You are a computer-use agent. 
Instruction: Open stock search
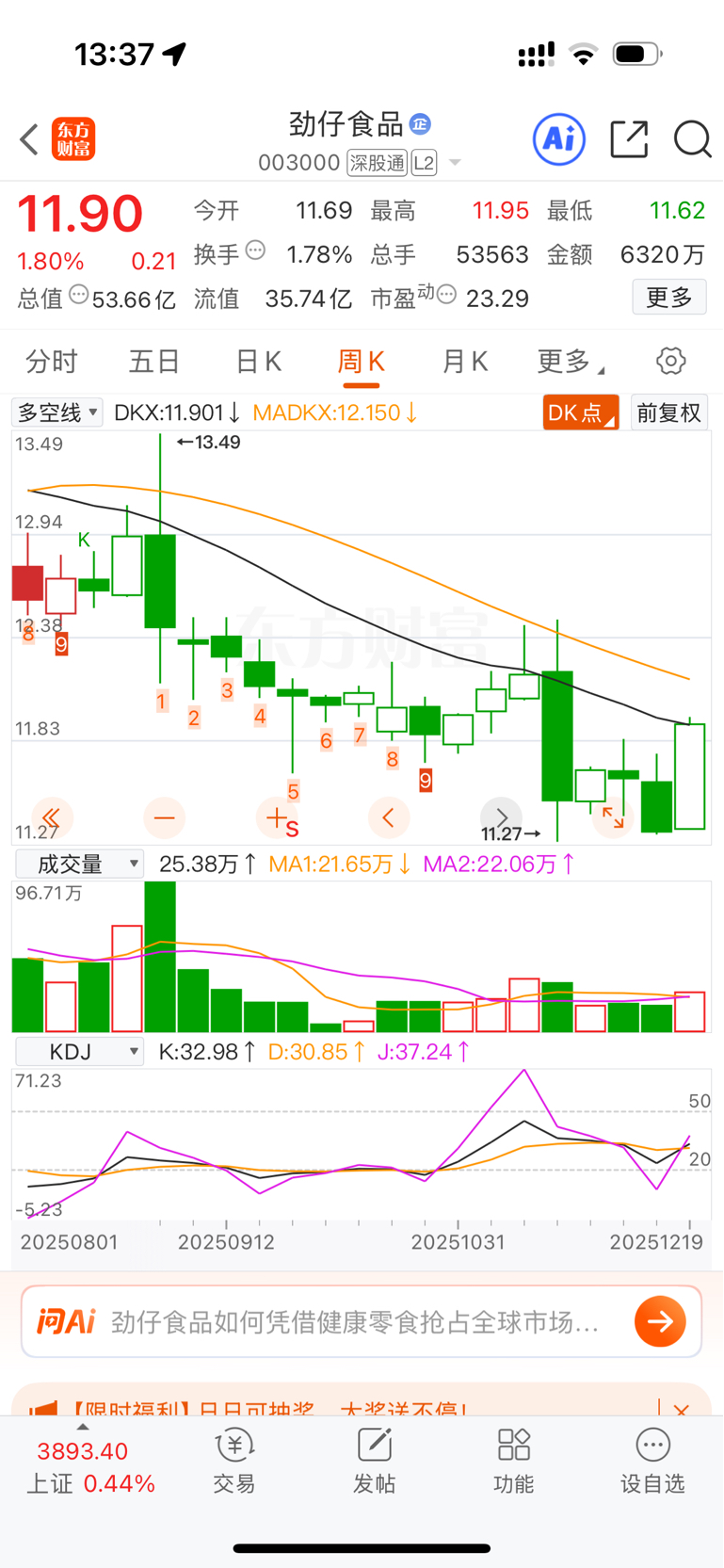point(692,139)
